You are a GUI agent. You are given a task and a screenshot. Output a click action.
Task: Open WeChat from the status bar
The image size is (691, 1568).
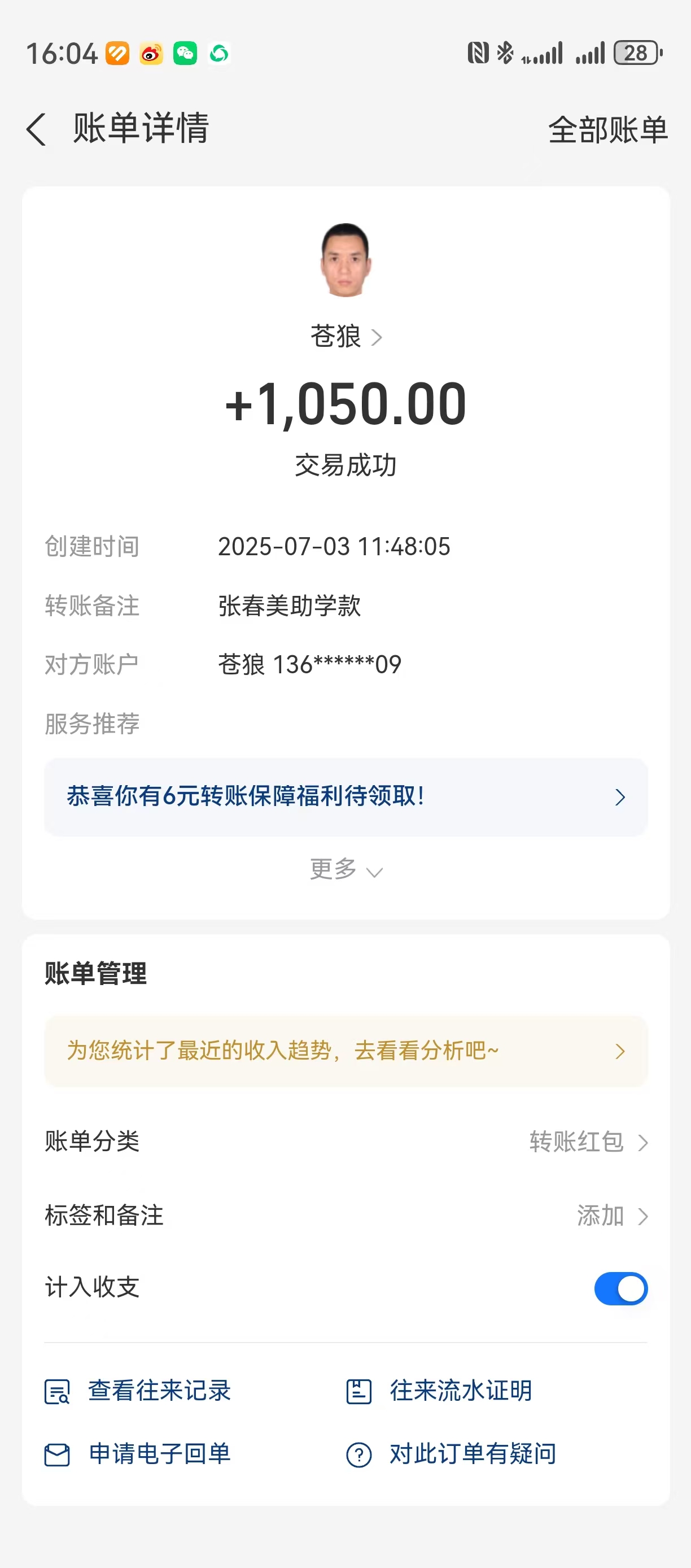186,54
